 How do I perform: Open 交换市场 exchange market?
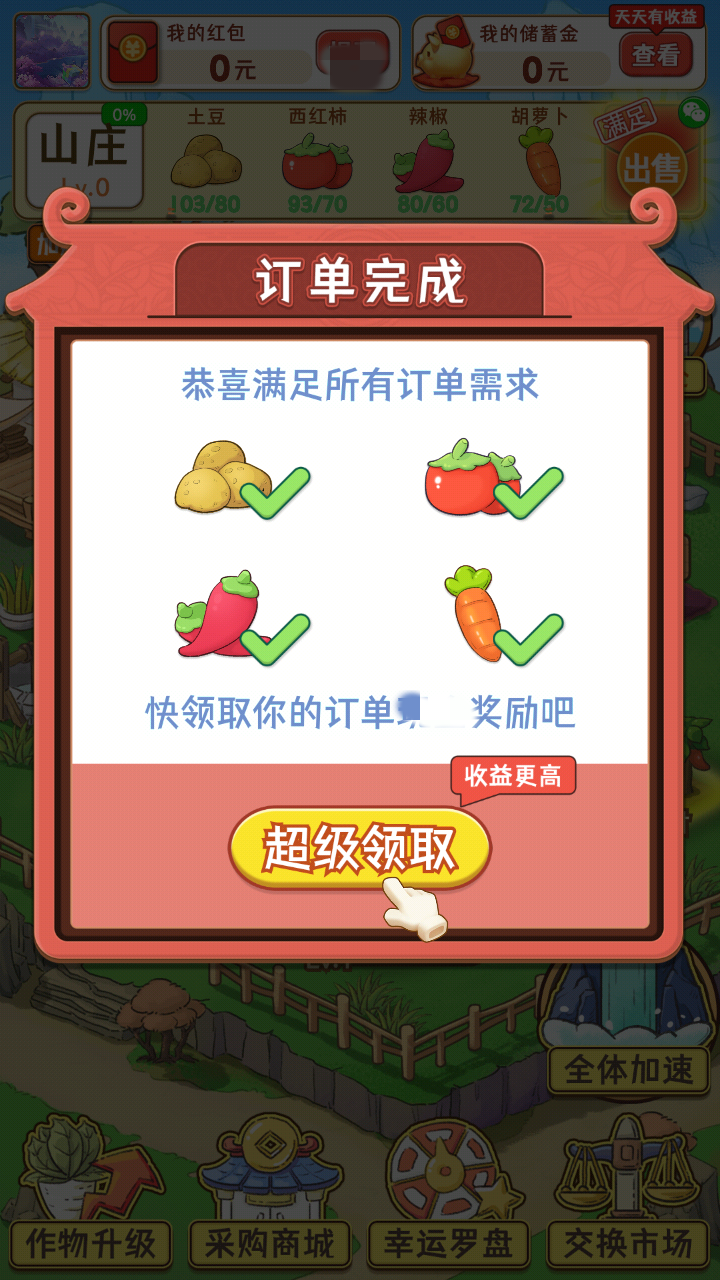coord(628,1244)
